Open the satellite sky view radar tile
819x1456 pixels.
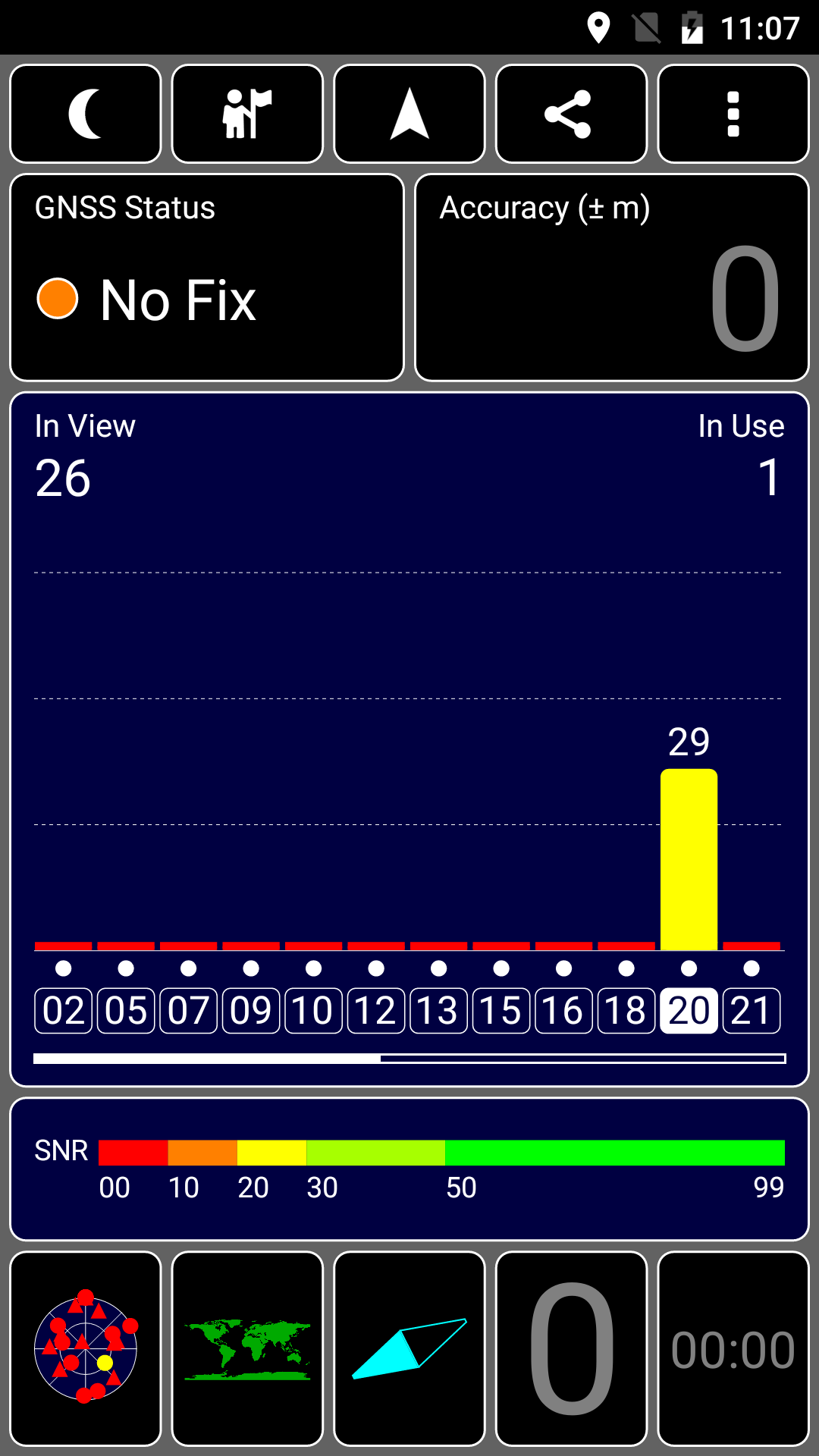coord(86,1349)
